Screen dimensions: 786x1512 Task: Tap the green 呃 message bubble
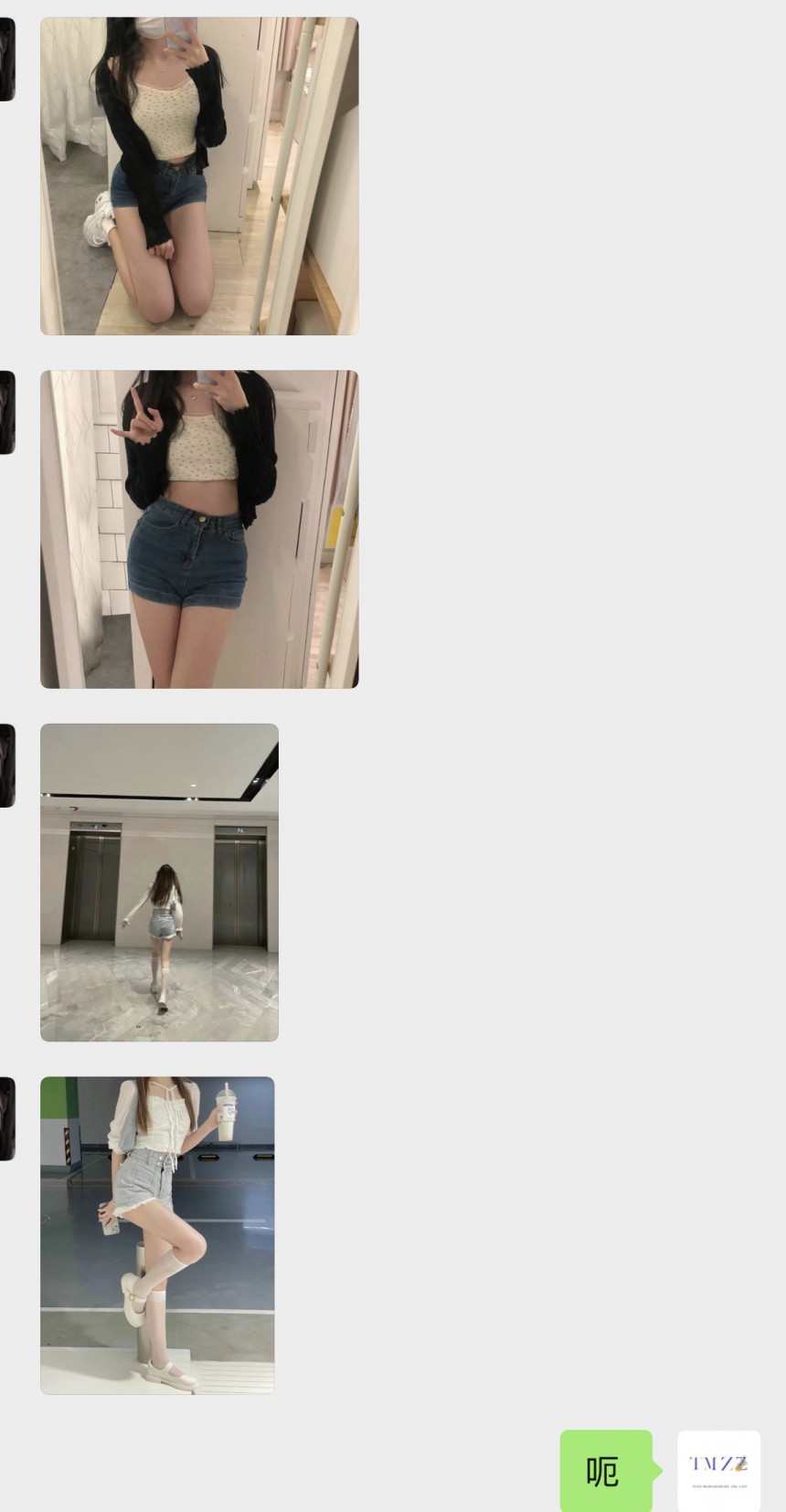pos(607,1471)
